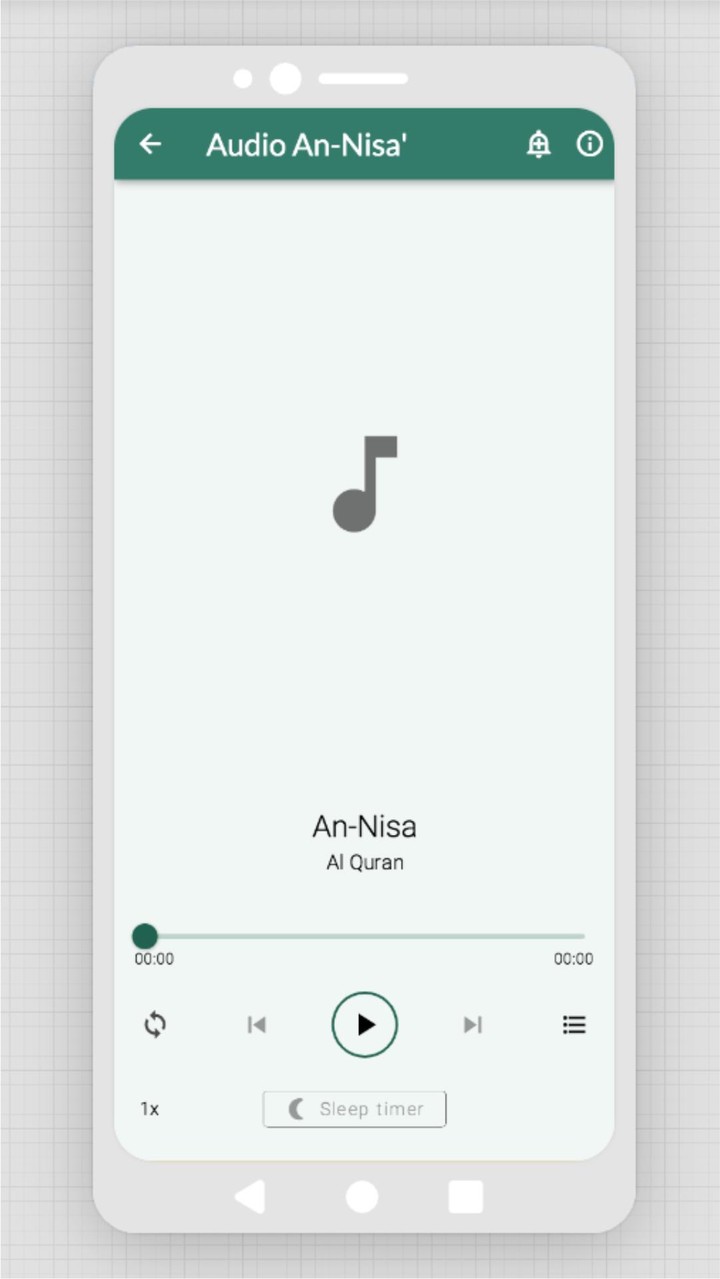The width and height of the screenshot is (720, 1279).
Task: Open recent apps with the square button
Action: click(466, 1196)
